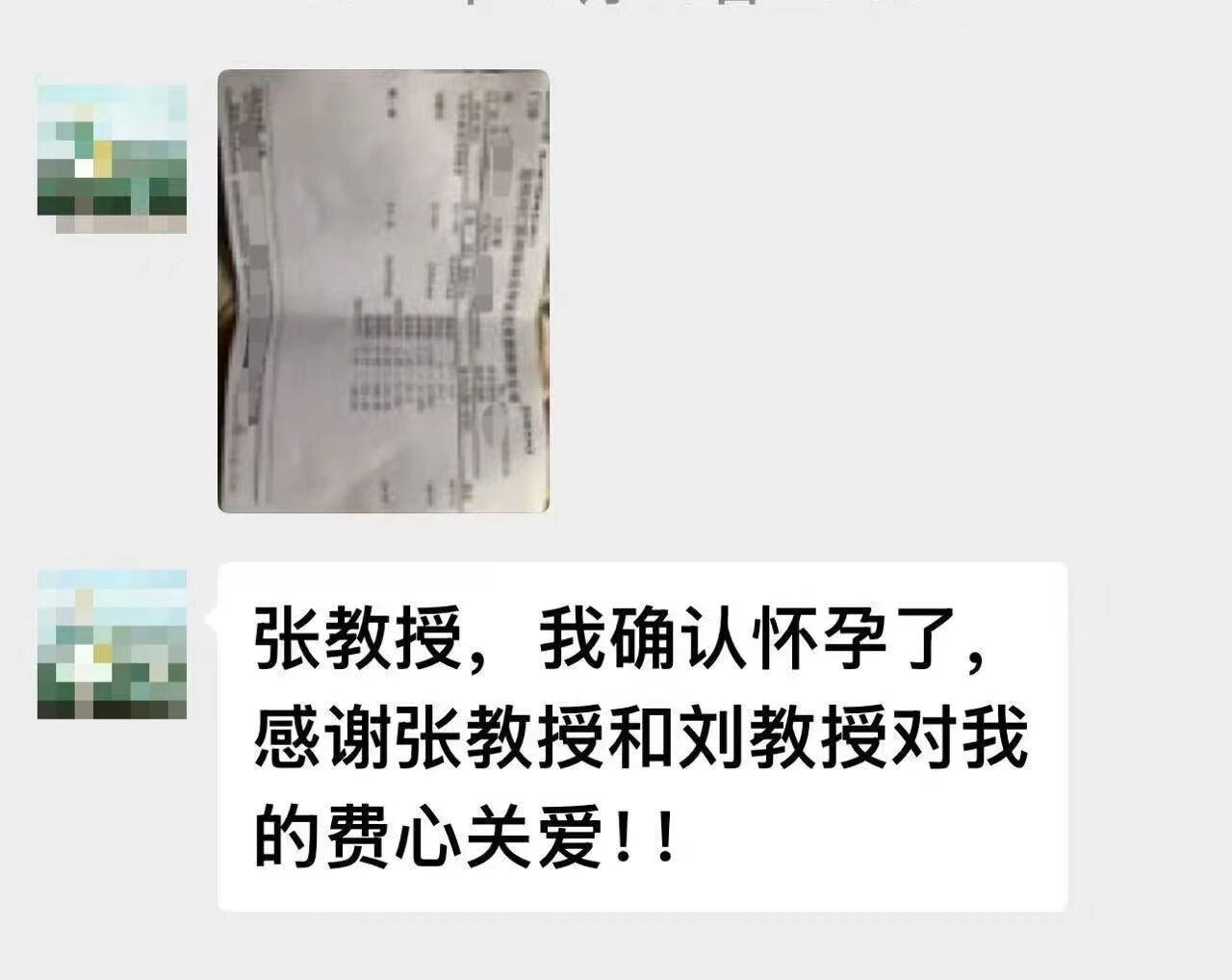Open sender's avatar beside the photo message
Screen dimensions: 1232x980
112,159
